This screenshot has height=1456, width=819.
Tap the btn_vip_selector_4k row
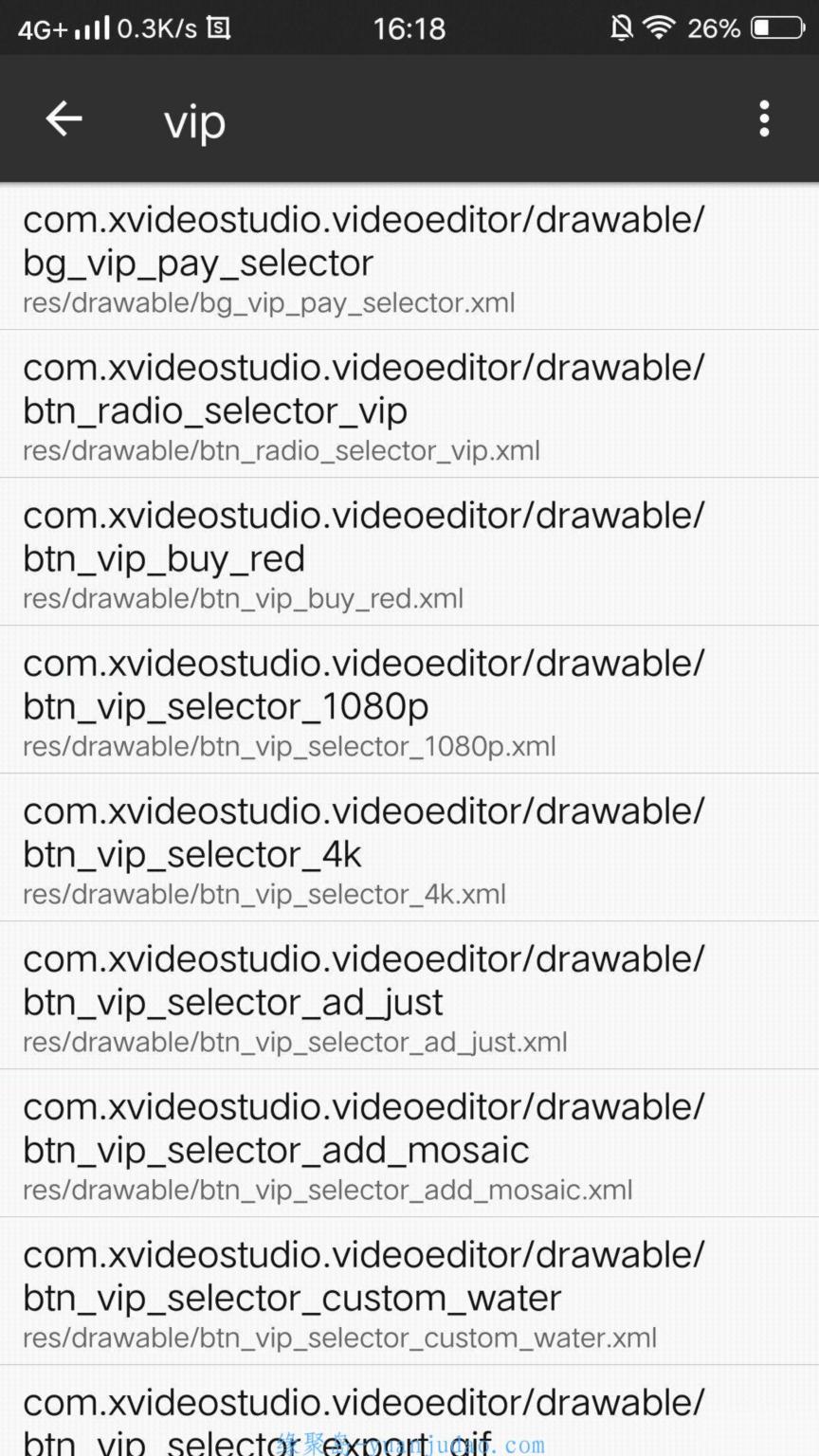click(x=409, y=847)
